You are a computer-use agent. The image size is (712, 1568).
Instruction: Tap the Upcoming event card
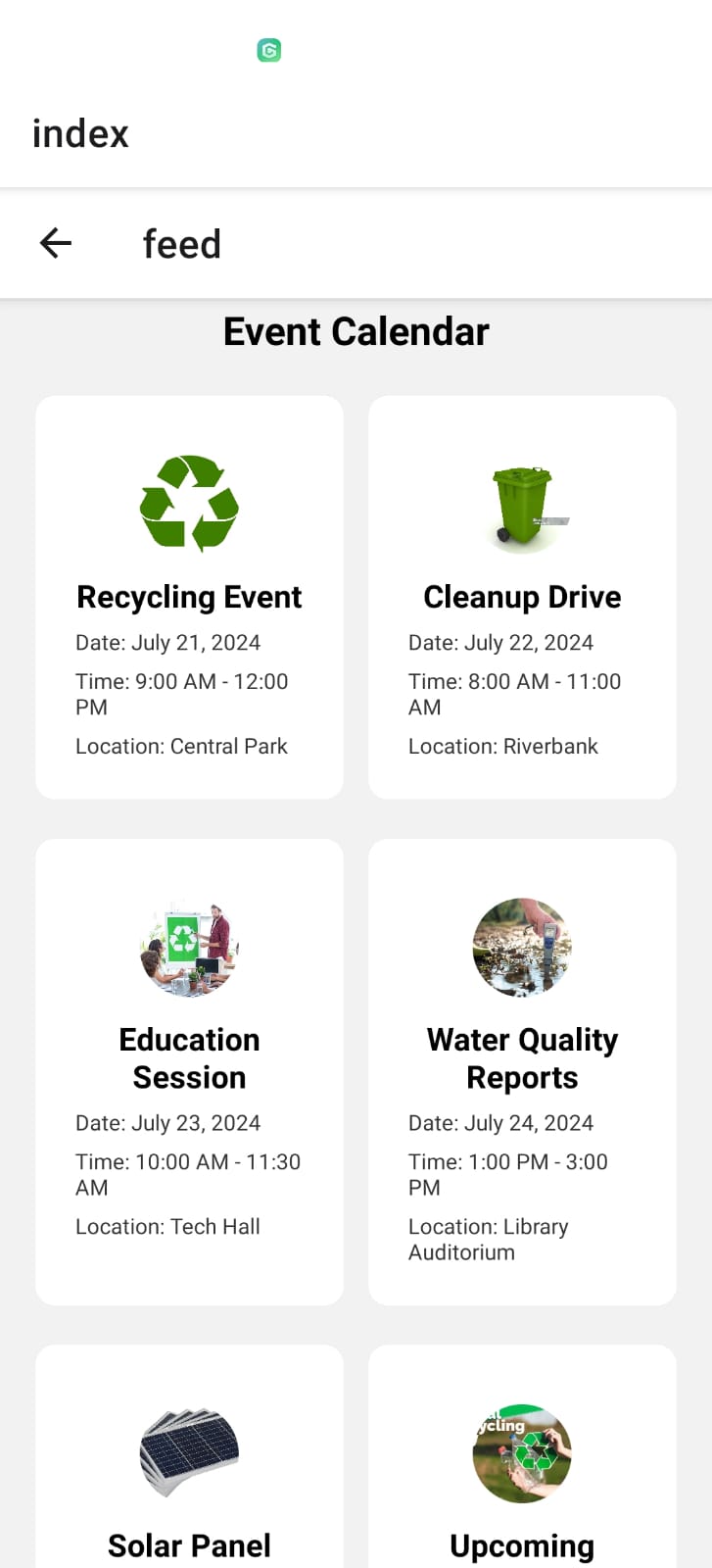click(x=522, y=1470)
